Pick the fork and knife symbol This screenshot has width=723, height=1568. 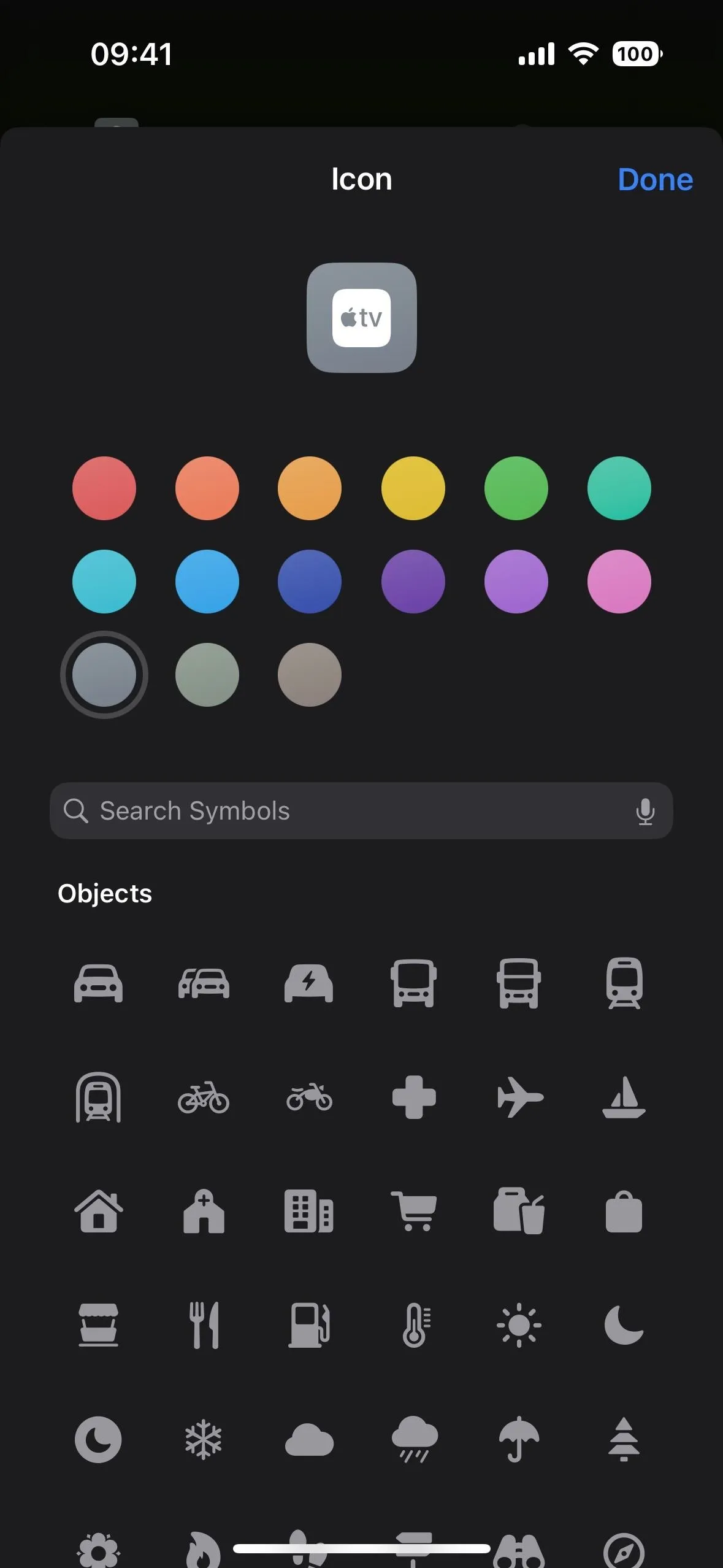pyautogui.click(x=204, y=1325)
